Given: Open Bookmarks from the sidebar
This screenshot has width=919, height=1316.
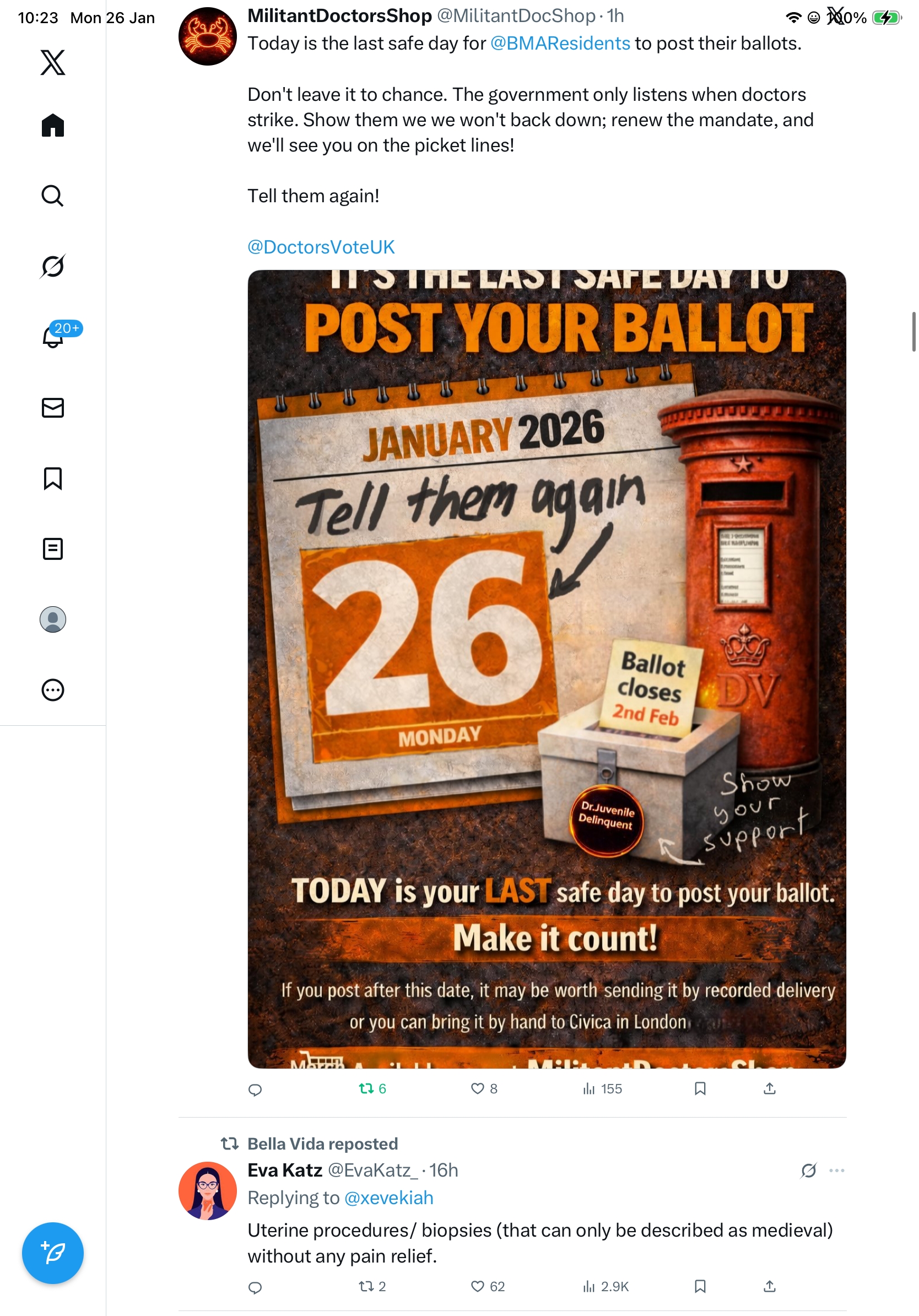Looking at the screenshot, I should tap(53, 478).
